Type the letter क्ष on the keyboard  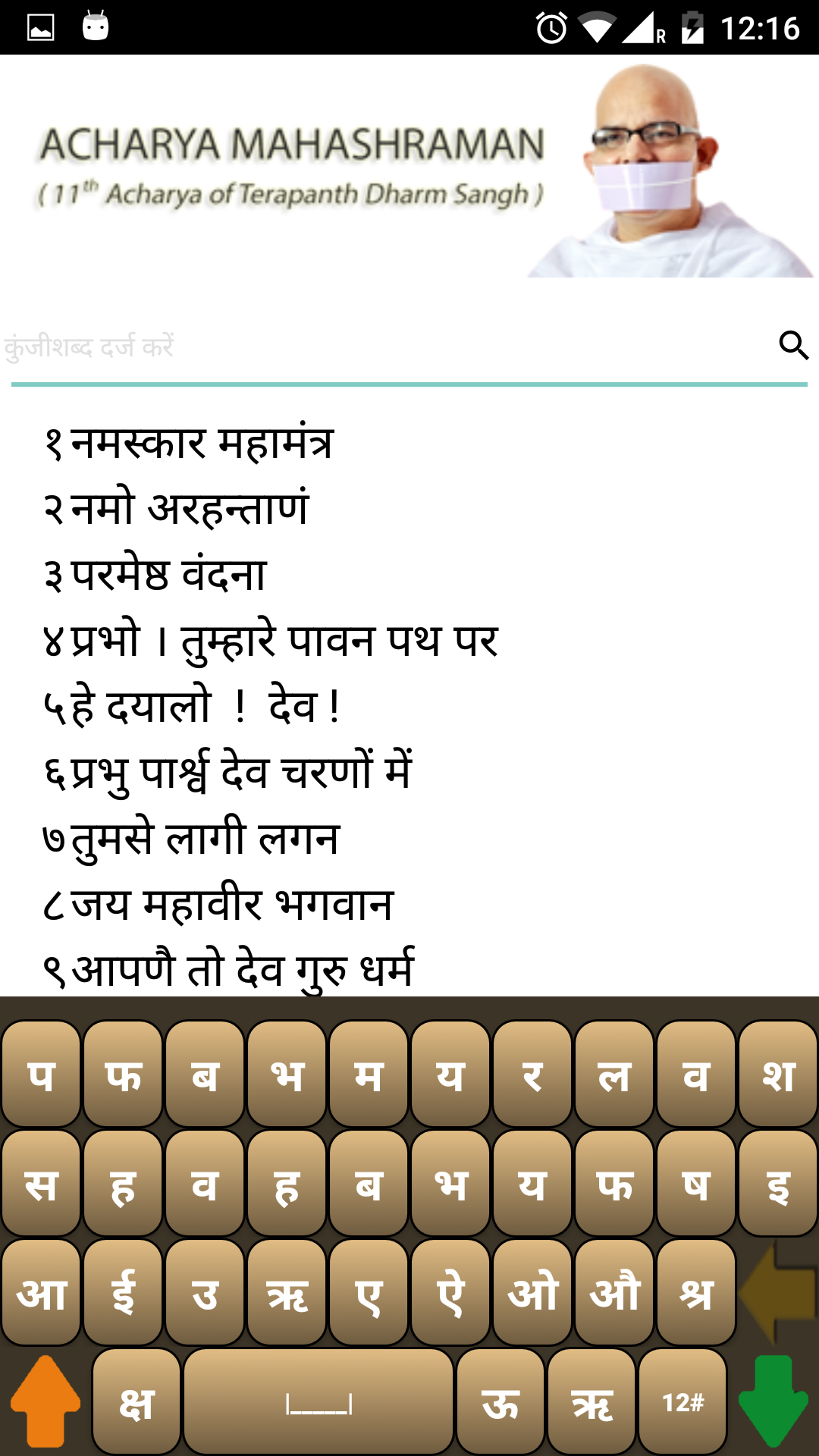pos(136,1402)
